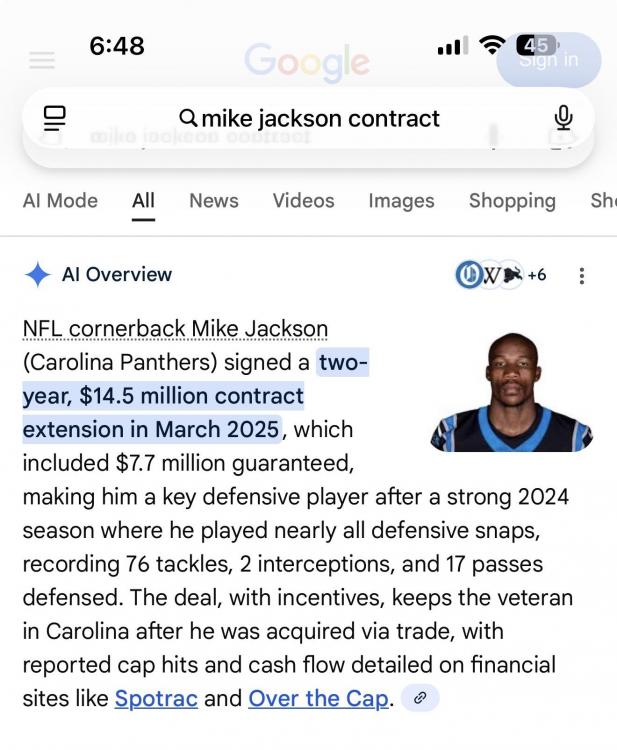Show Videos results

303,200
